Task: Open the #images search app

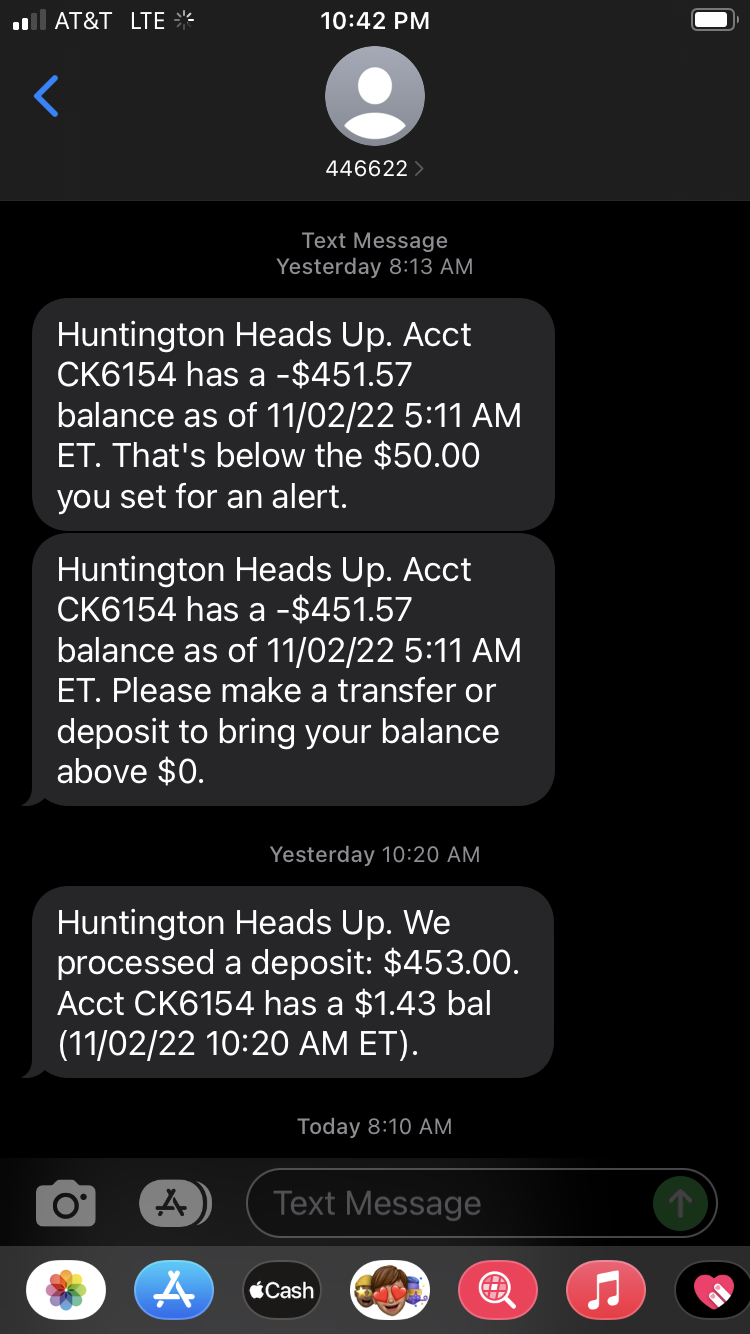Action: coord(498,1291)
